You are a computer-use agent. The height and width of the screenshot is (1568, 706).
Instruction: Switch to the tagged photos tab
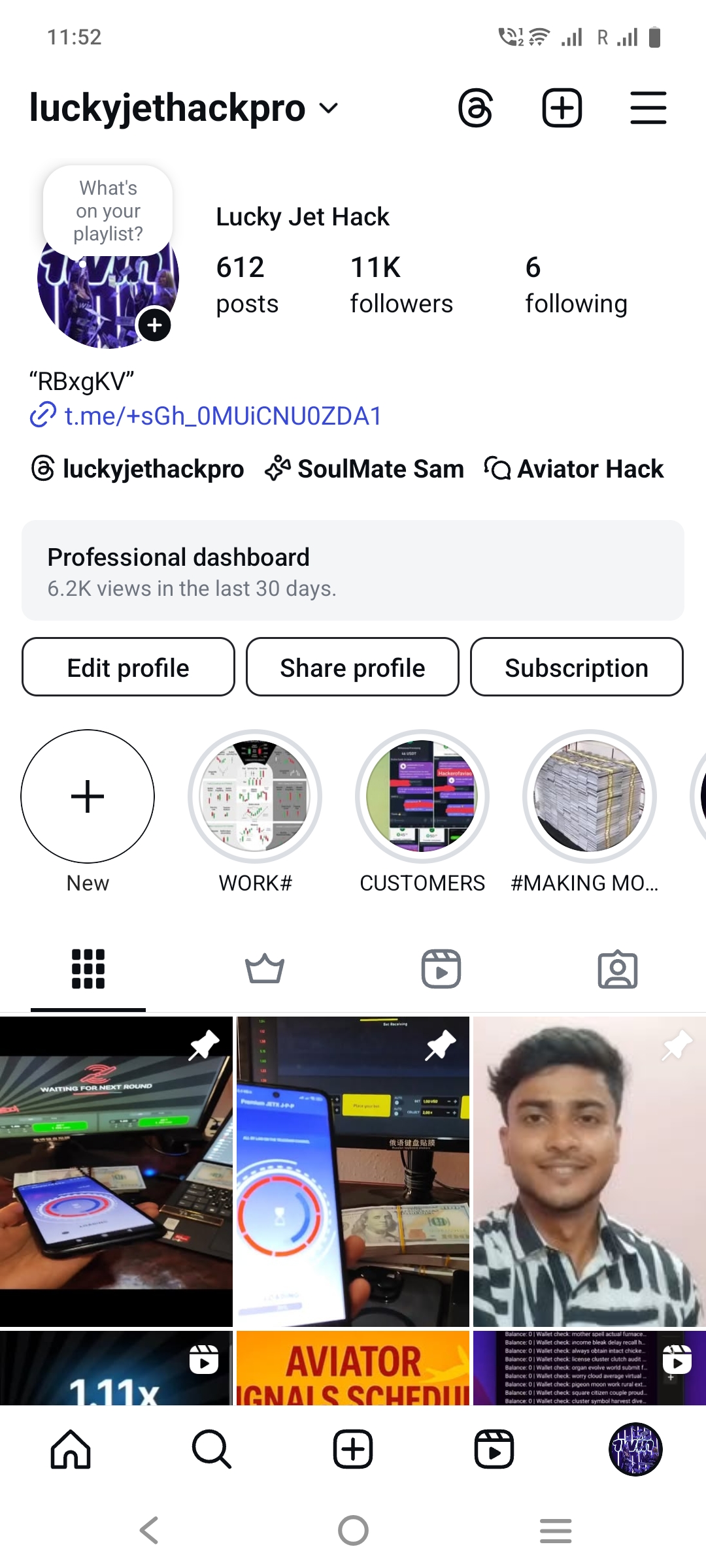point(618,969)
